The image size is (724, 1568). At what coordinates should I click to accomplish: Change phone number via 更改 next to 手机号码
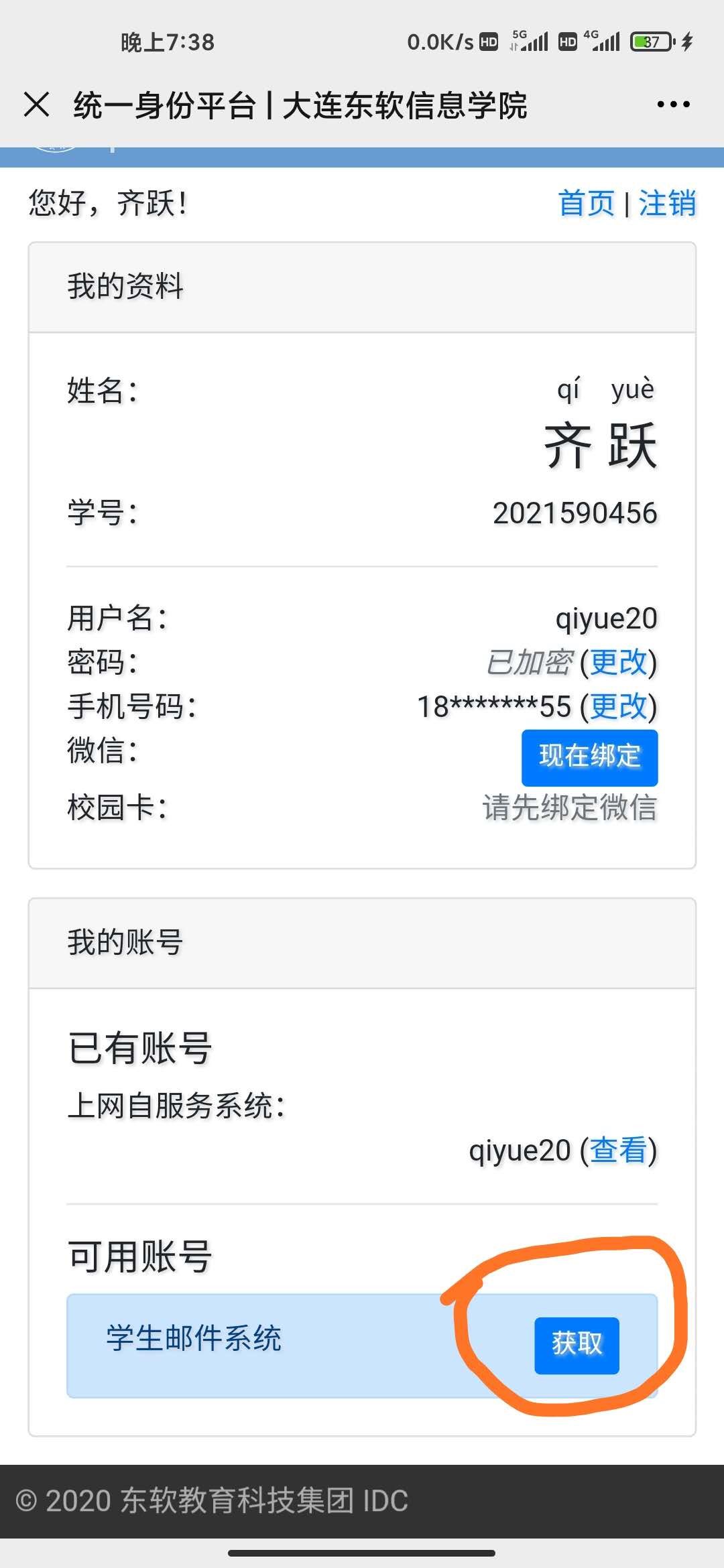point(618,706)
